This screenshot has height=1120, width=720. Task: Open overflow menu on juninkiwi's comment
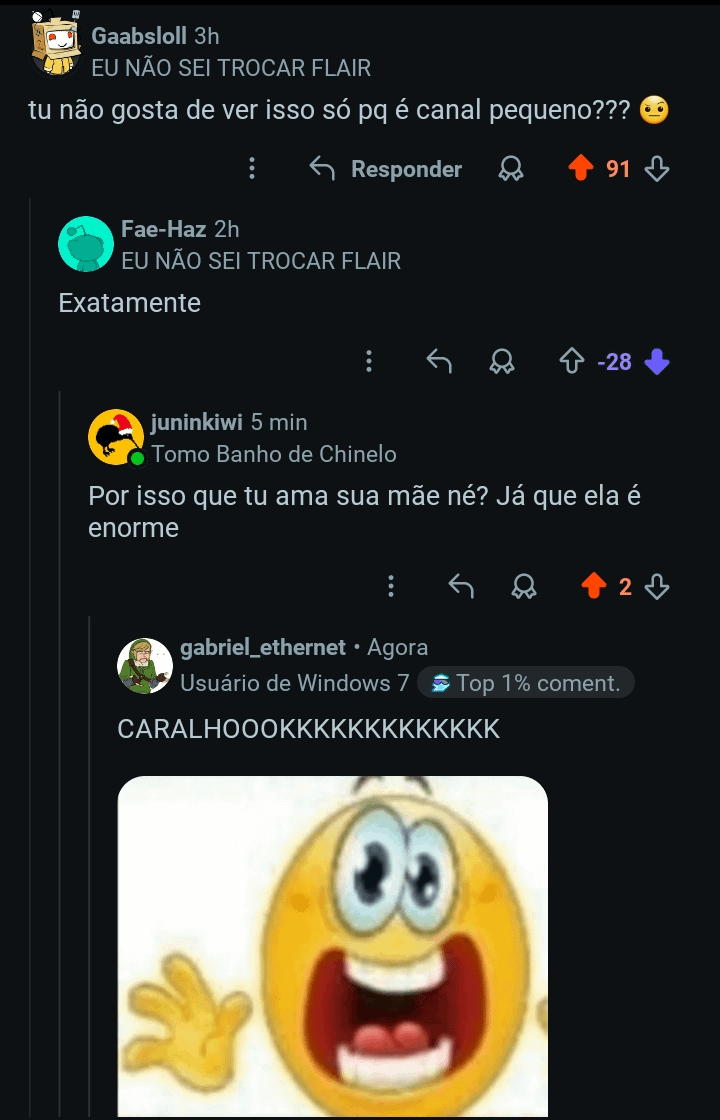tap(391, 586)
